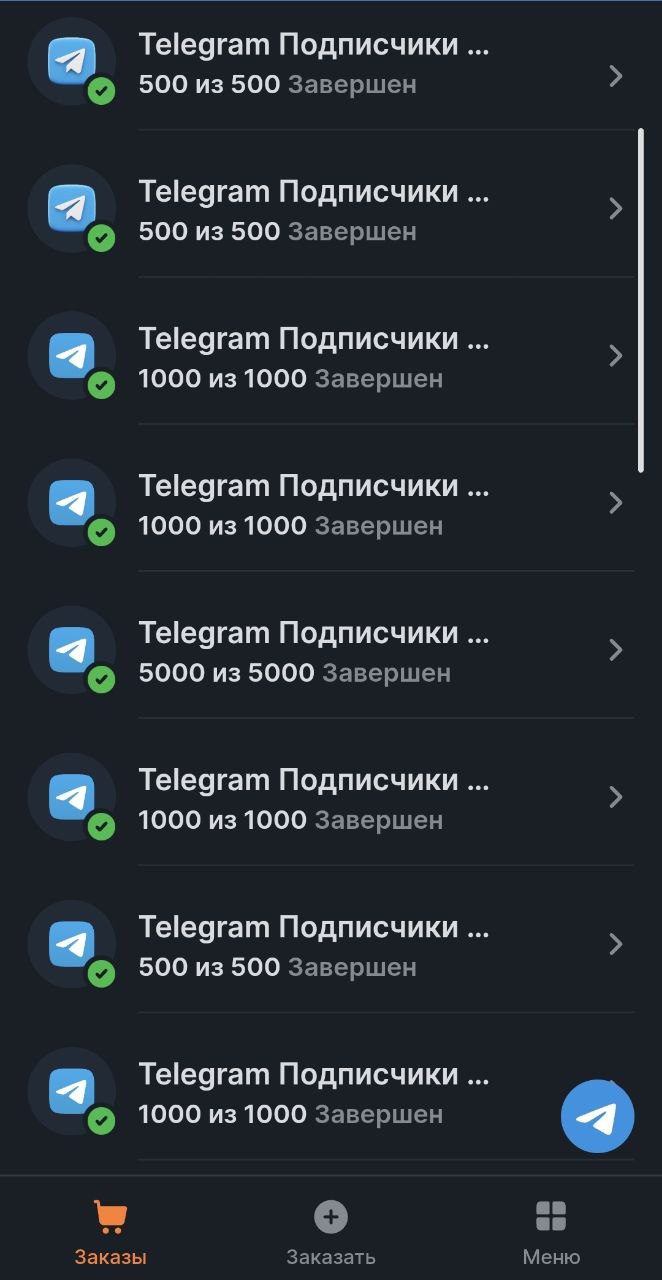Open the Меню tab
This screenshot has width=662, height=1280.
pos(551,1232)
